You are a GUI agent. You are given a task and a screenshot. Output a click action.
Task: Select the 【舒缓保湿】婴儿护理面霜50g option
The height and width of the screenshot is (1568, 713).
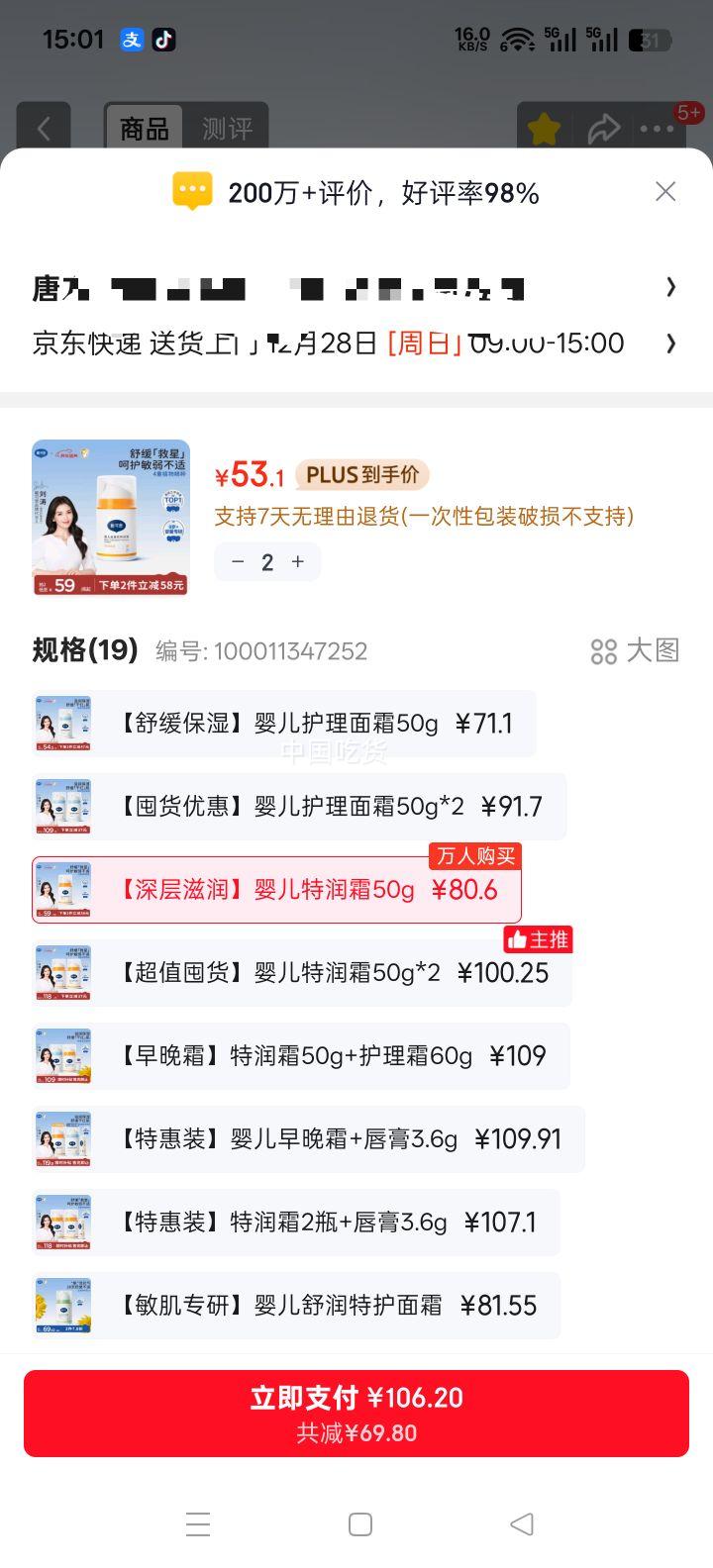[x=297, y=724]
